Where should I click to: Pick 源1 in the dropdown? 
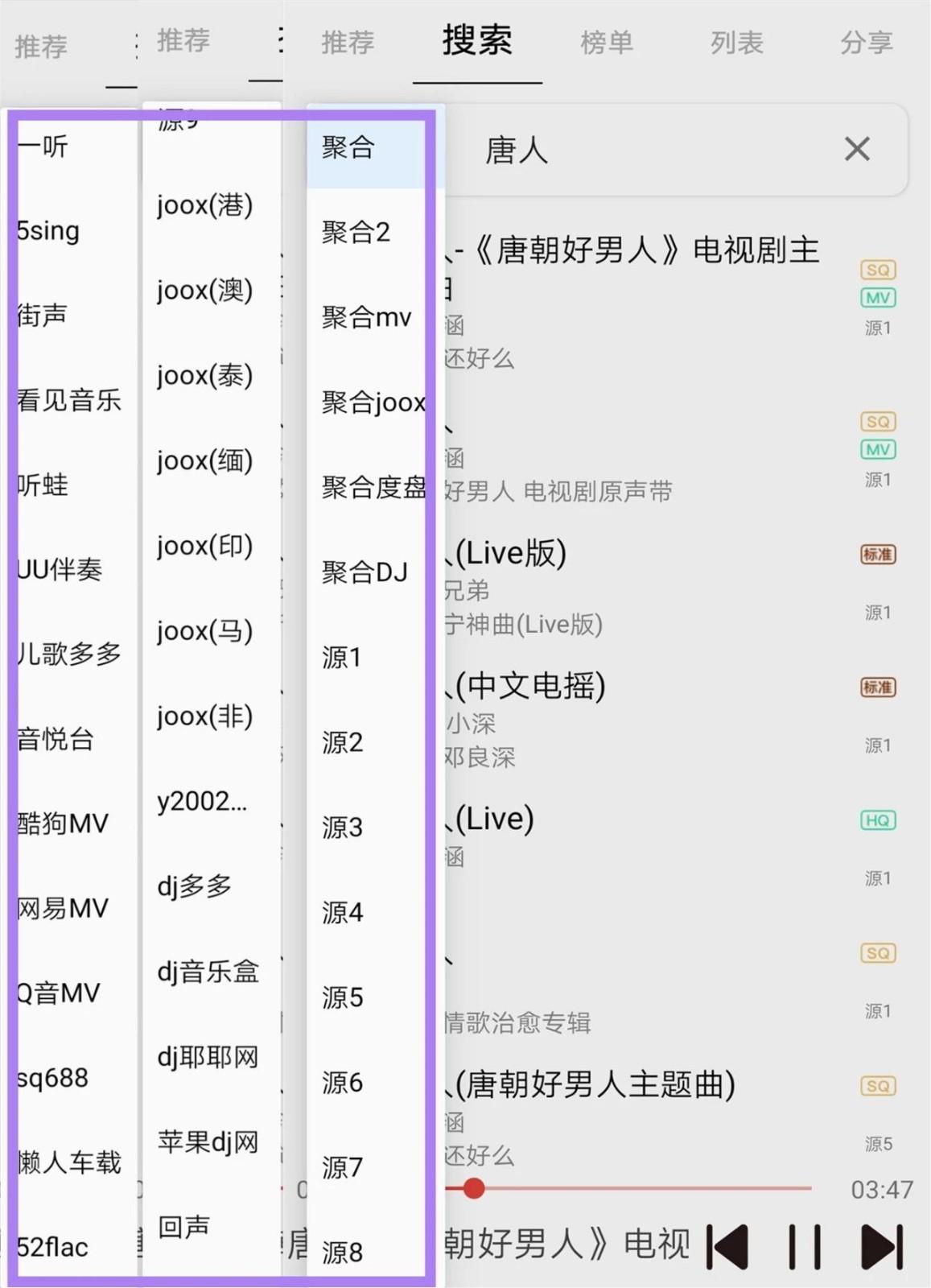342,658
